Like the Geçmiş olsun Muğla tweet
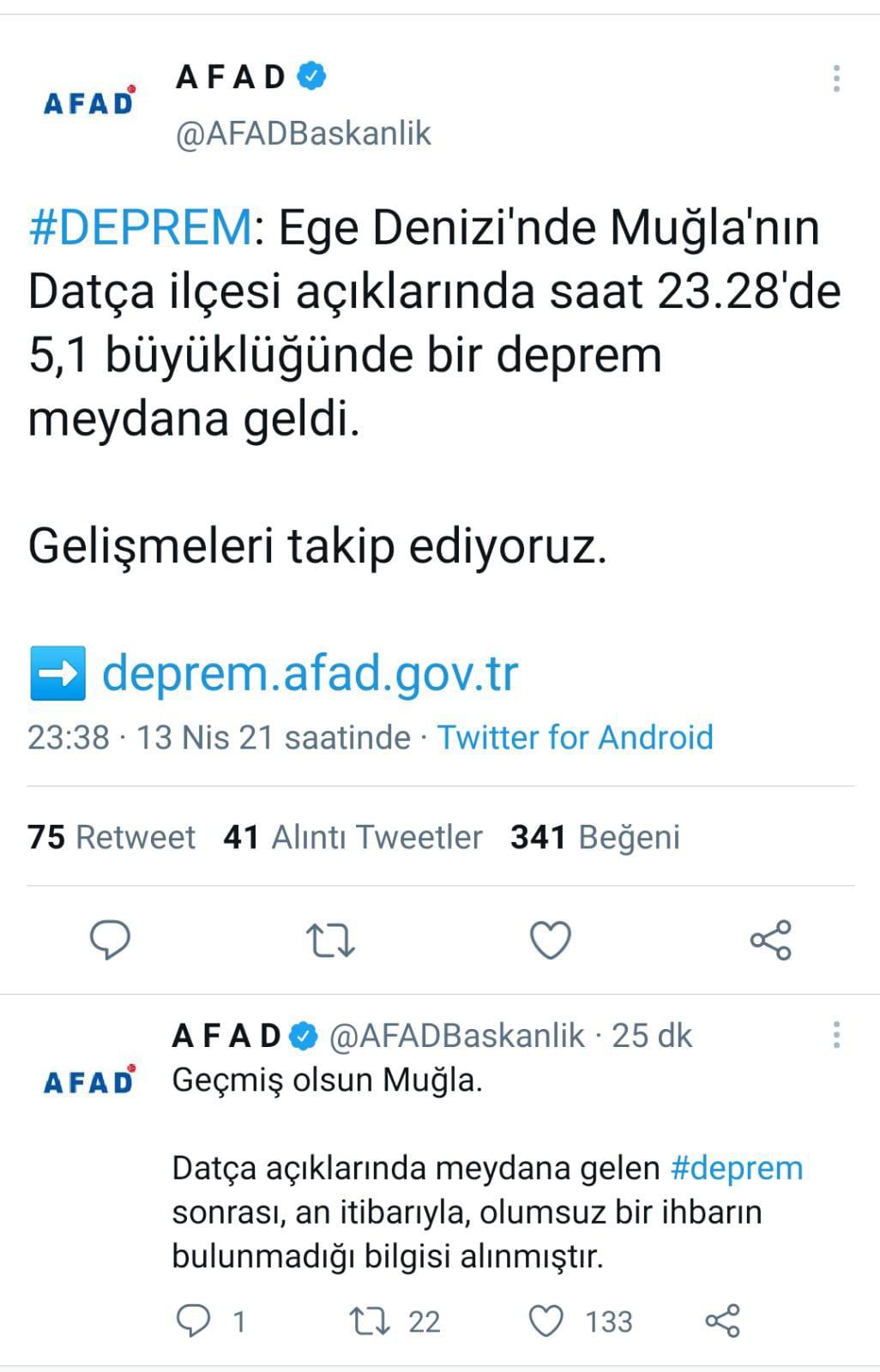The width and height of the screenshot is (880, 1372). click(x=545, y=1321)
